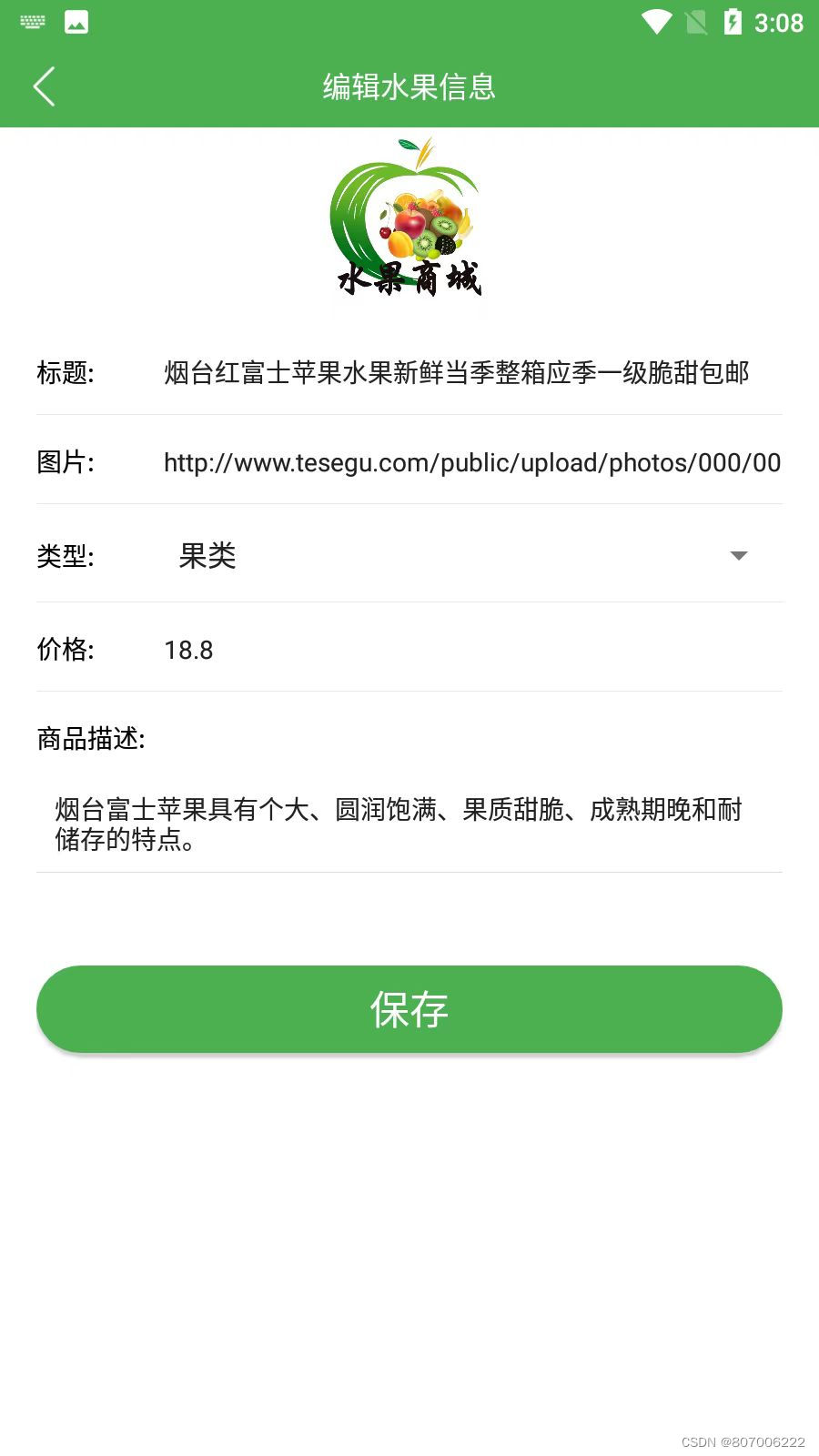Go back using the header arrow
This screenshot has width=819, height=1456.
pos(44,86)
